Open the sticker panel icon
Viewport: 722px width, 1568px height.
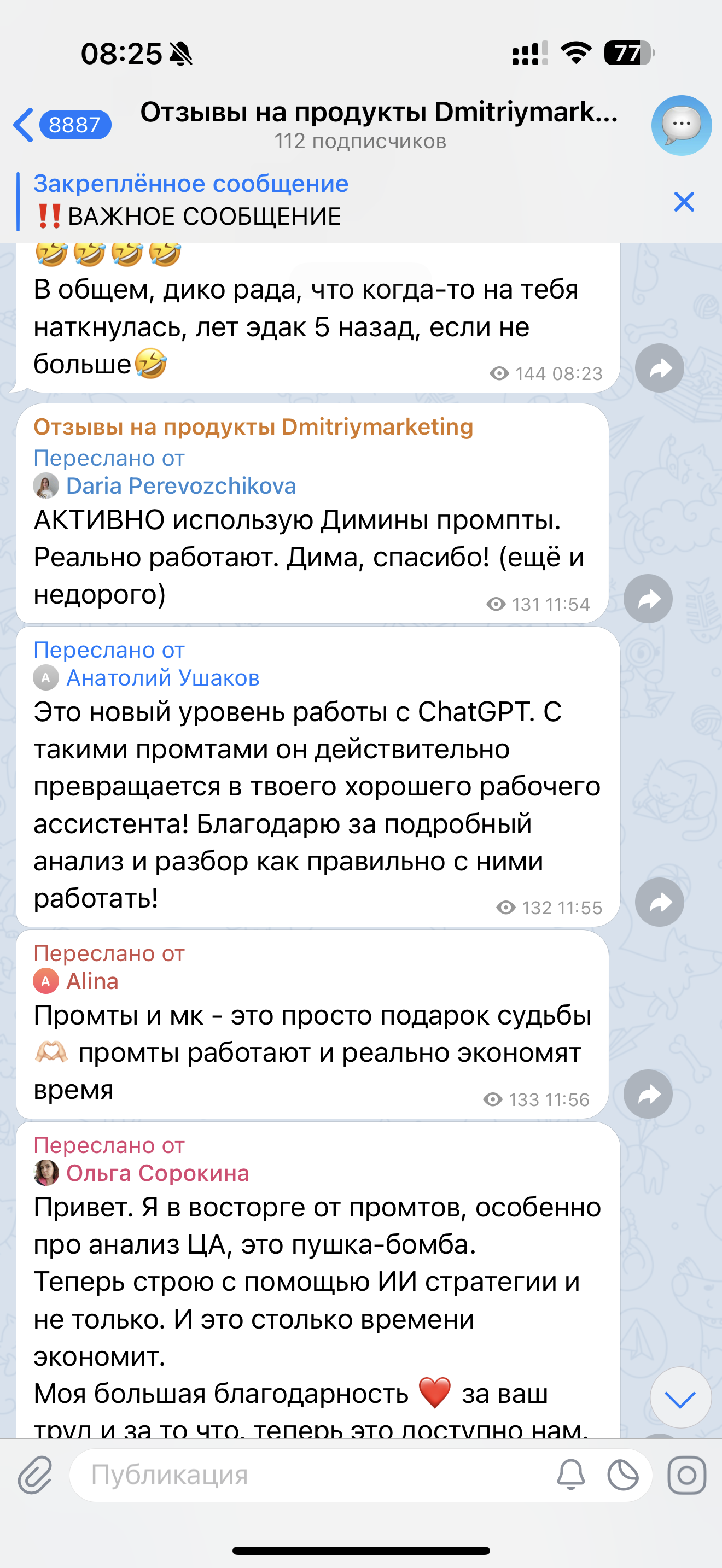(x=623, y=1476)
